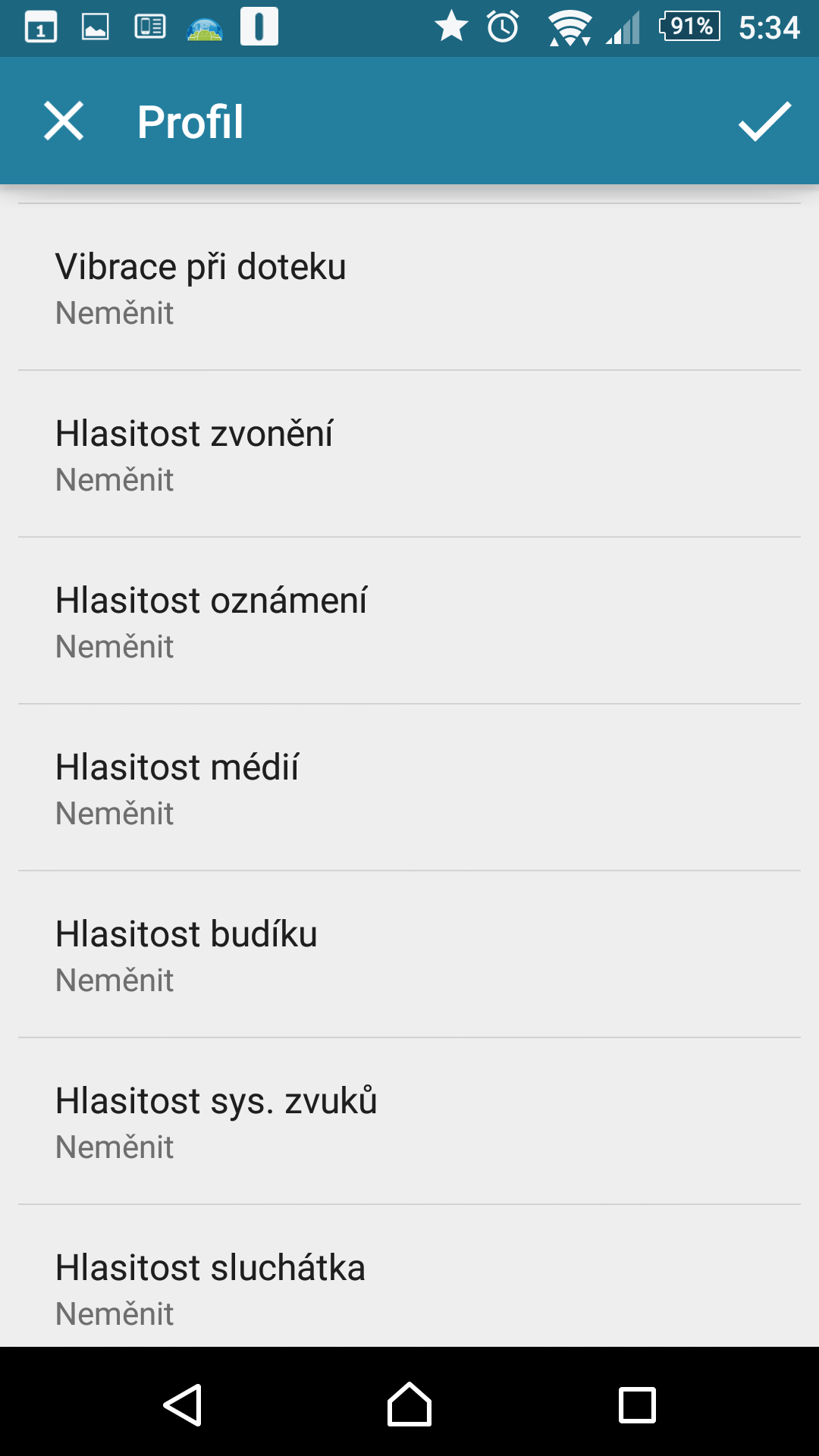
Task: Close the Profil editor with the X
Action: coord(64,121)
